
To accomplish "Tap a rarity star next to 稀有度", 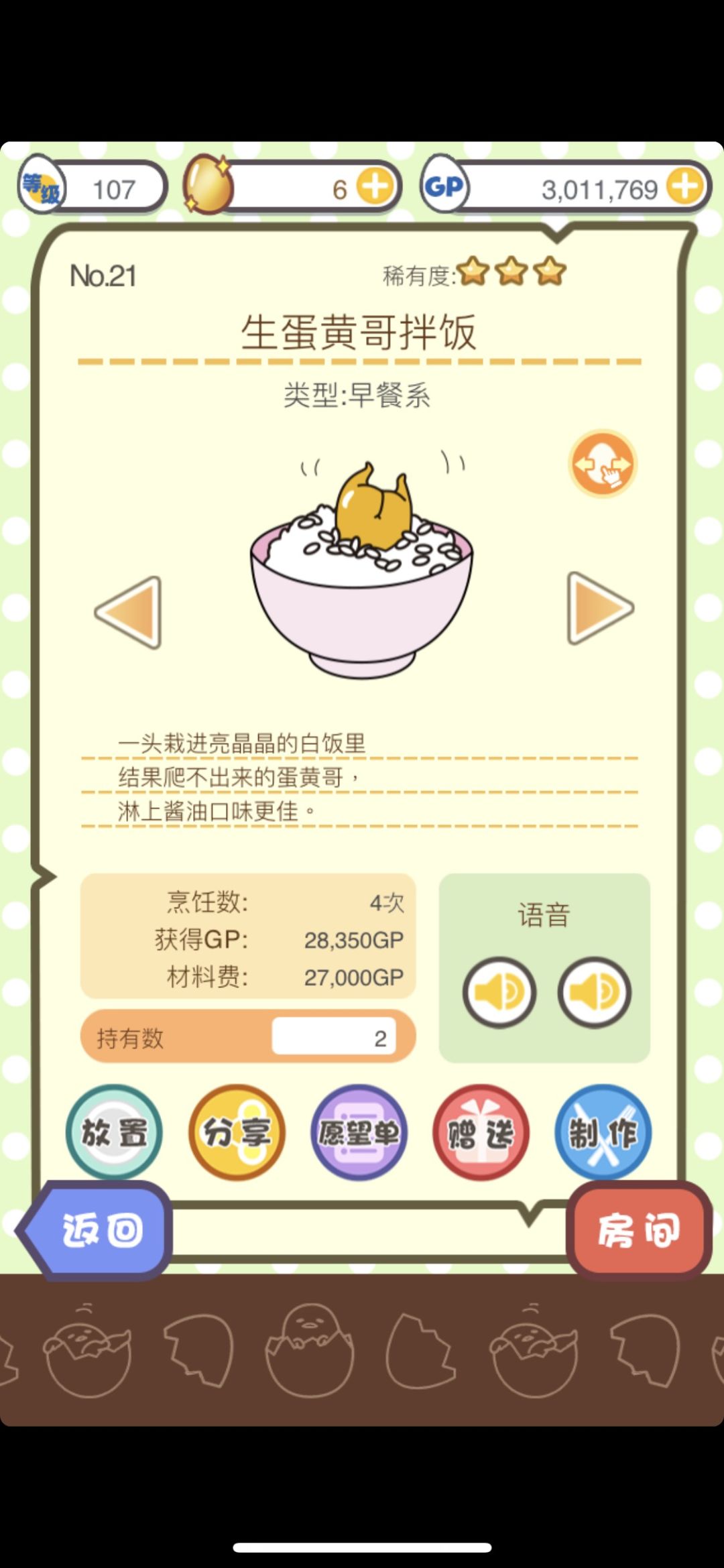I will pos(475,271).
